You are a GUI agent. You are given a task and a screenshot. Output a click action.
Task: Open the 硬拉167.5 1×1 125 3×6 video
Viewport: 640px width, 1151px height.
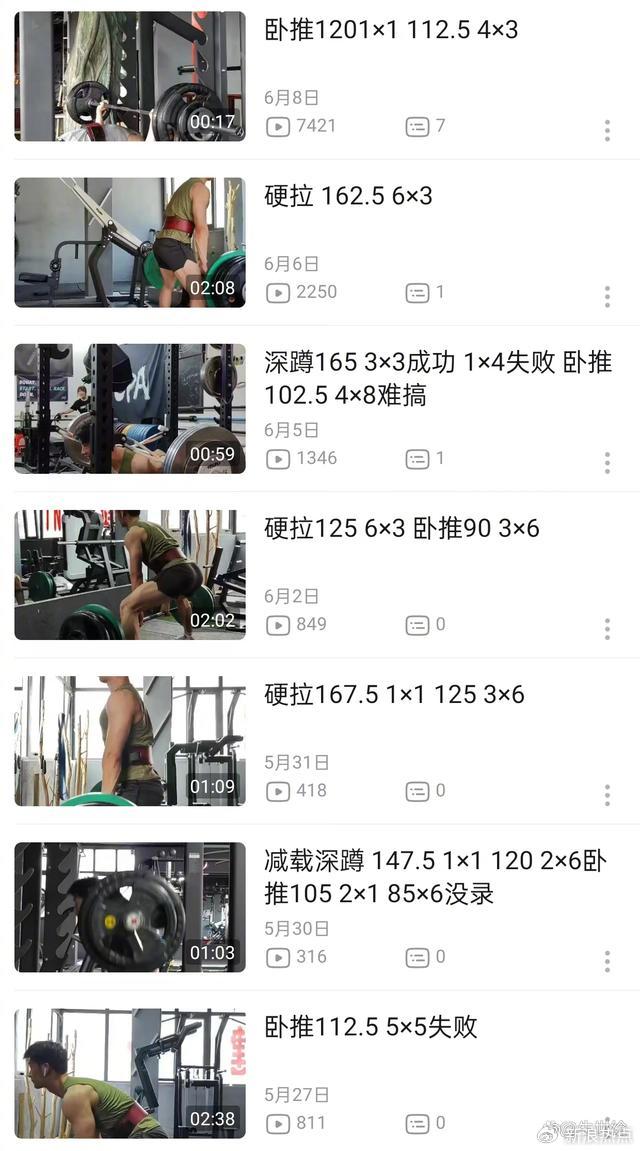(130, 740)
